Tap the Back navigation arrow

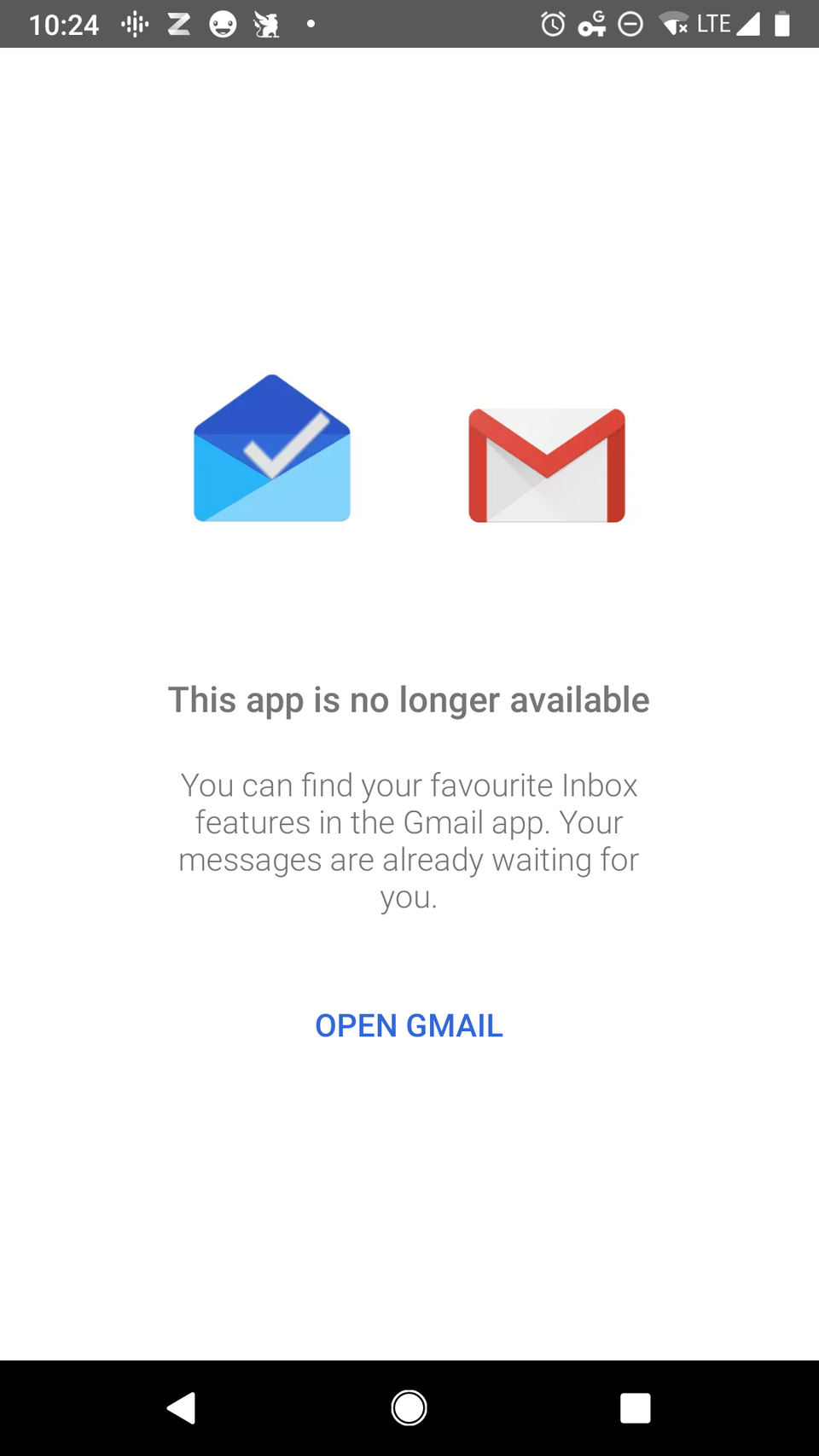pos(182,1408)
